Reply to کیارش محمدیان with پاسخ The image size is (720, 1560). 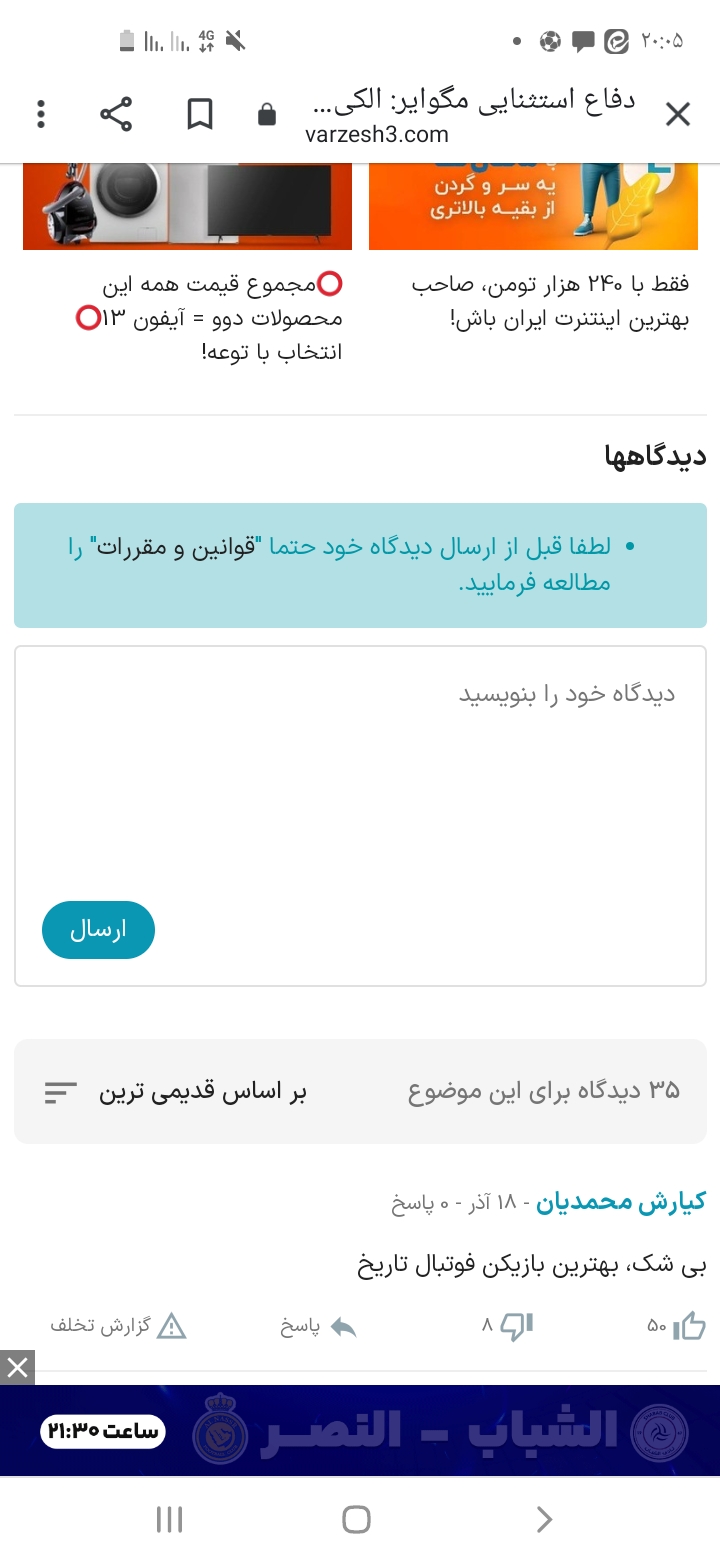[318, 1327]
